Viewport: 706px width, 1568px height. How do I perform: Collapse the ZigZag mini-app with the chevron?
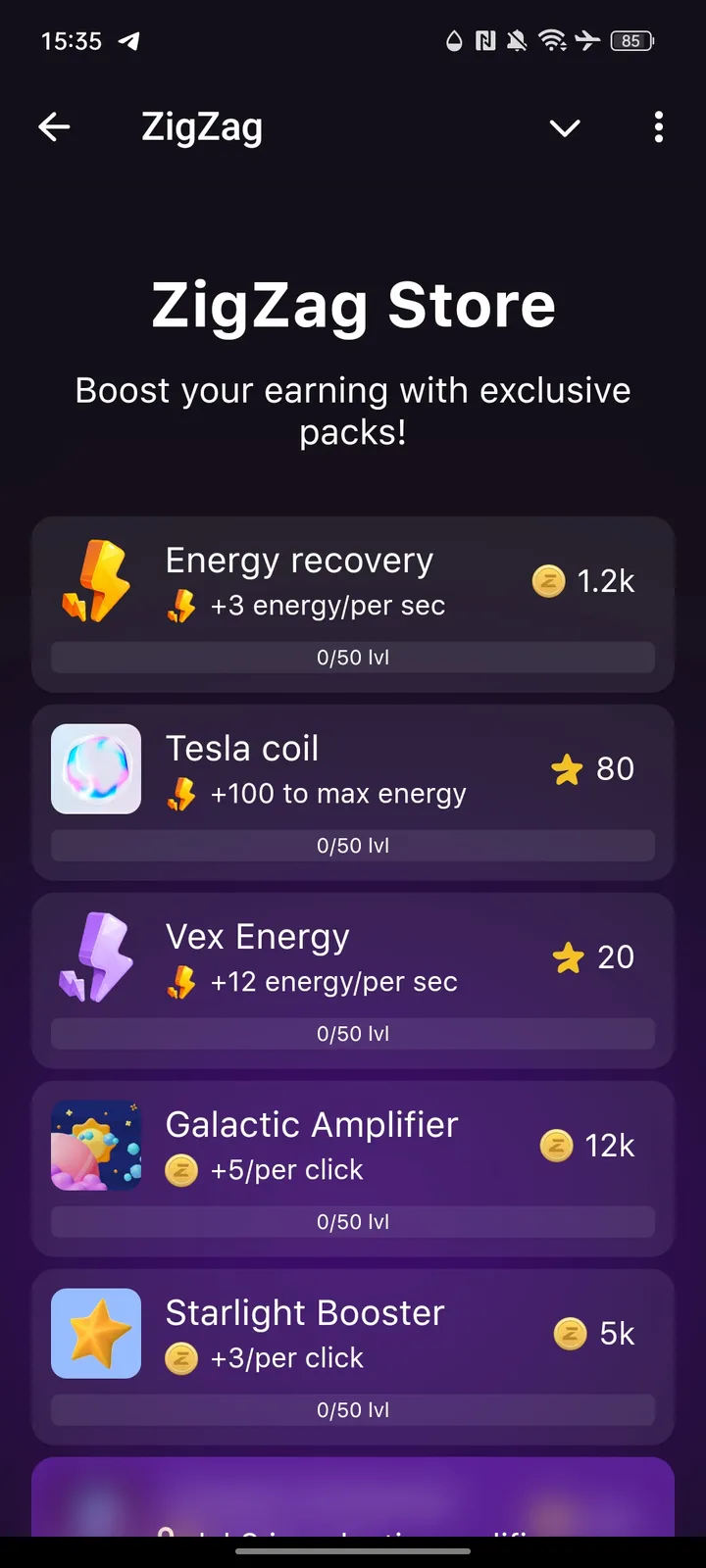pyautogui.click(x=565, y=127)
